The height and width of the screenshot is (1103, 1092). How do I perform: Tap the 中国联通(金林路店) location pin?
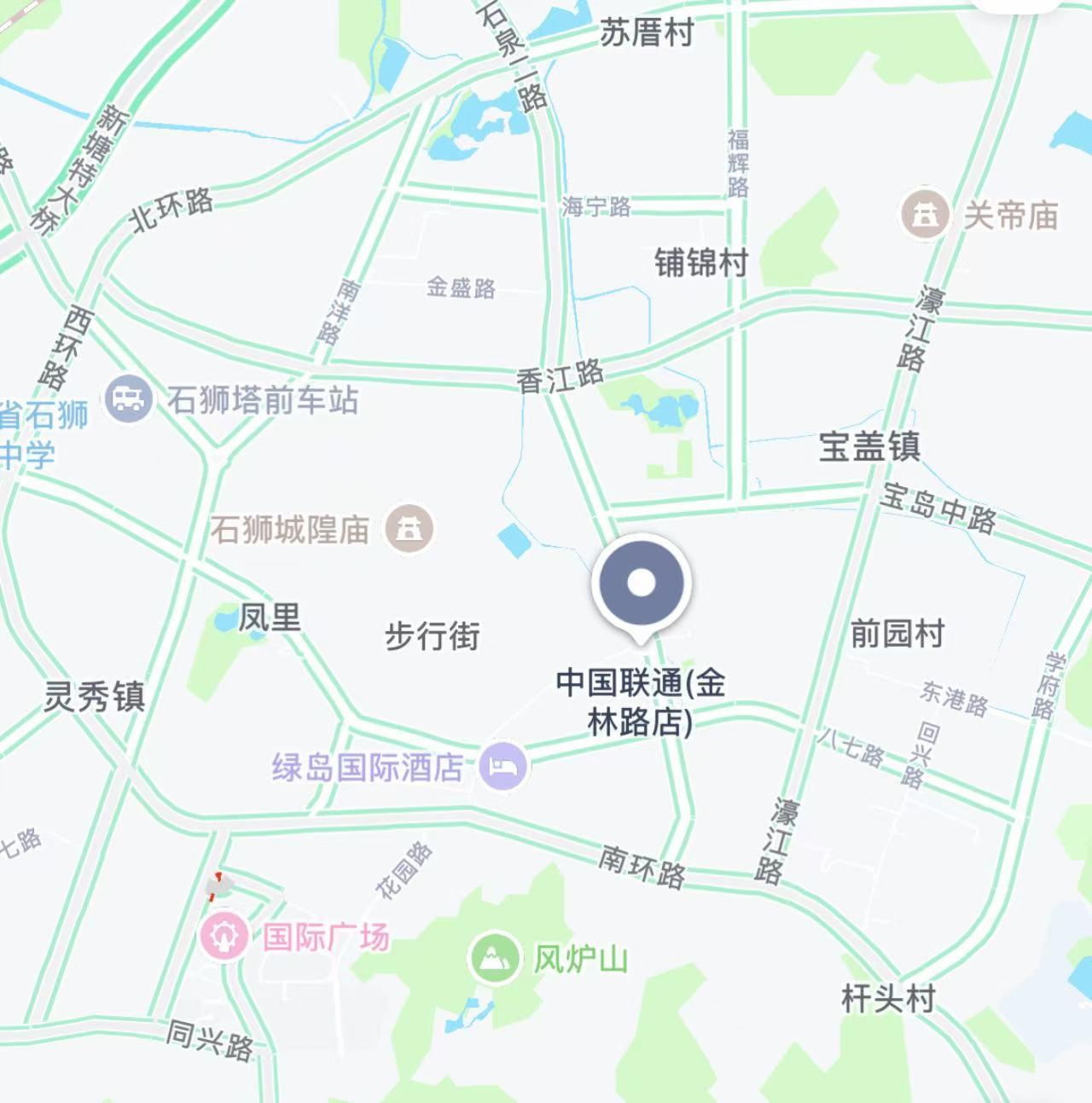(x=641, y=583)
